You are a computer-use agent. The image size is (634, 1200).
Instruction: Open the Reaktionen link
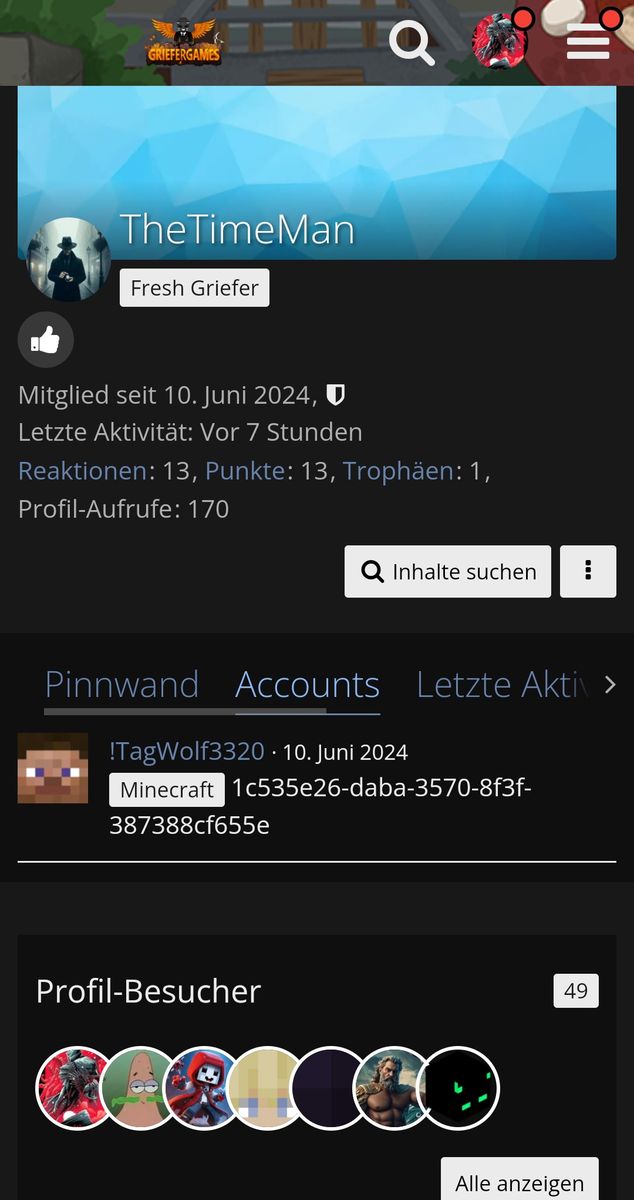pyautogui.click(x=83, y=471)
